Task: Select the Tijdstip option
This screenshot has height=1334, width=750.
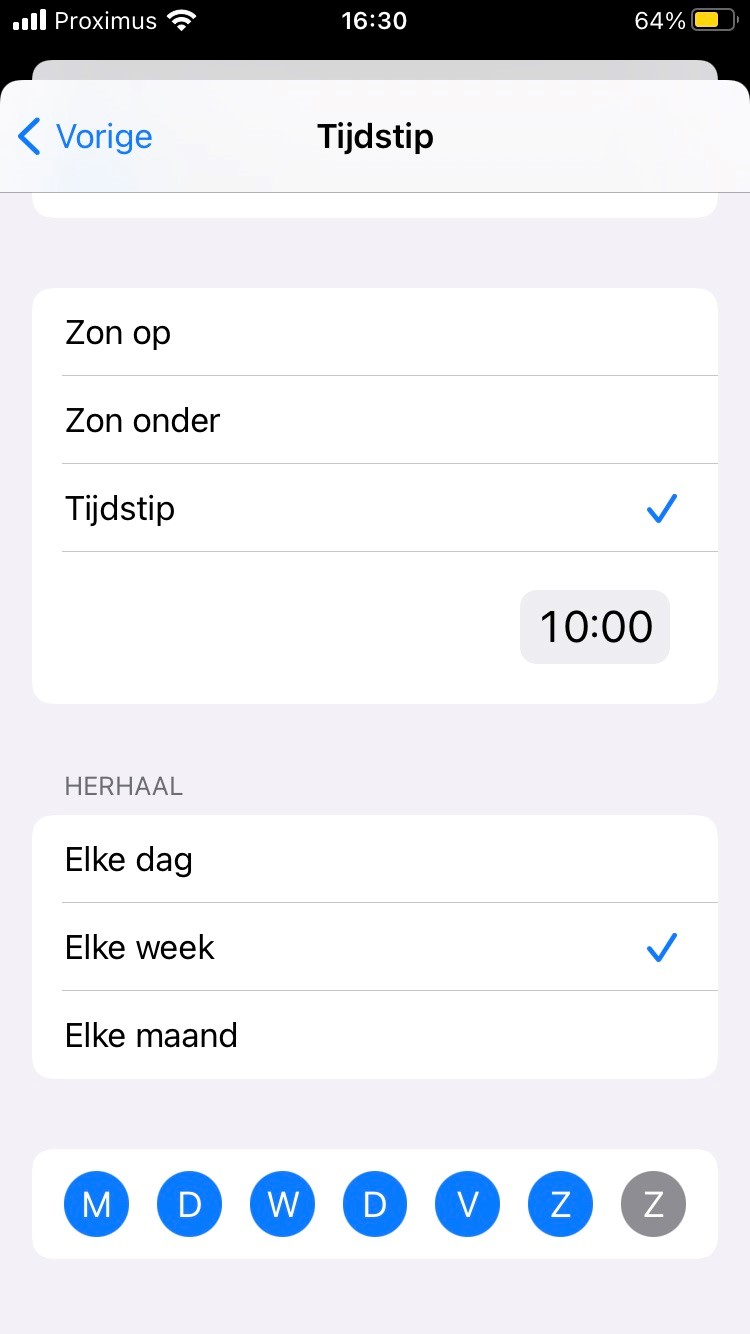Action: (375, 509)
